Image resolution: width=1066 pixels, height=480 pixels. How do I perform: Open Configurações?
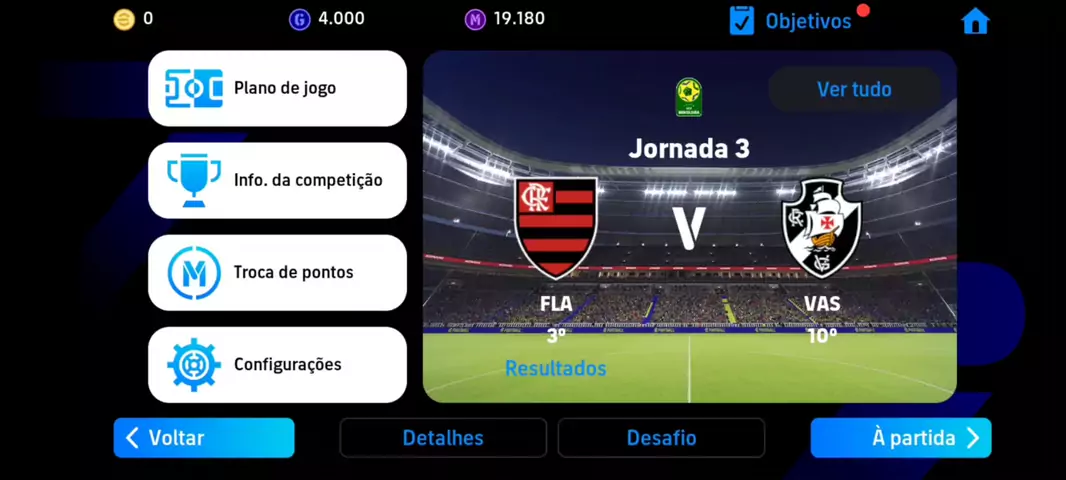(x=277, y=364)
